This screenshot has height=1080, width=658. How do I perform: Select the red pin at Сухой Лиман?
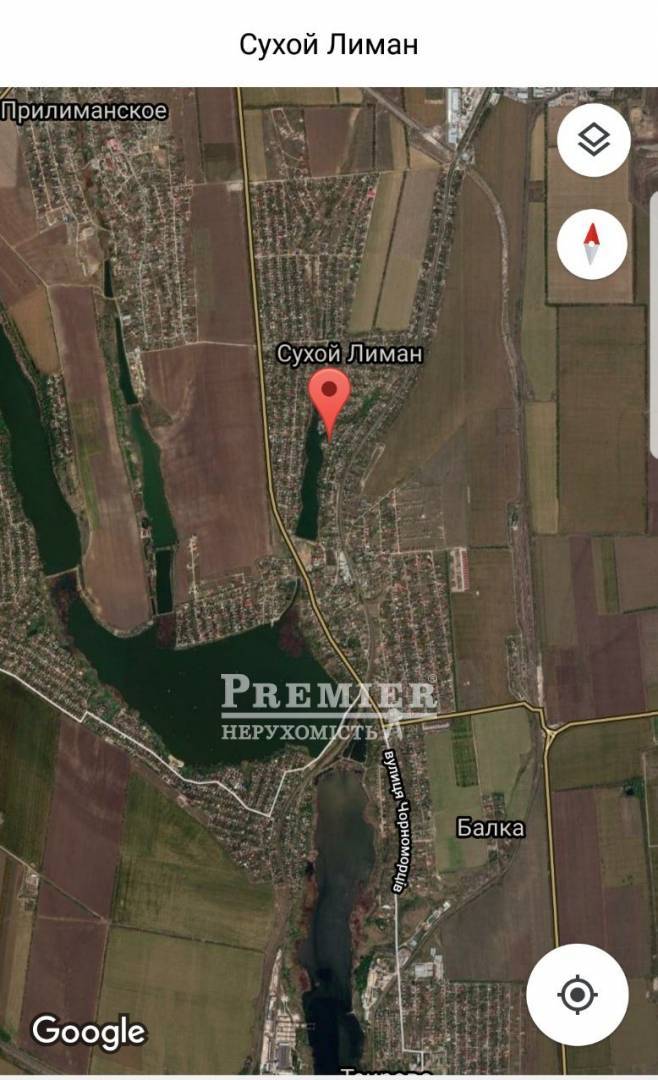tap(329, 398)
